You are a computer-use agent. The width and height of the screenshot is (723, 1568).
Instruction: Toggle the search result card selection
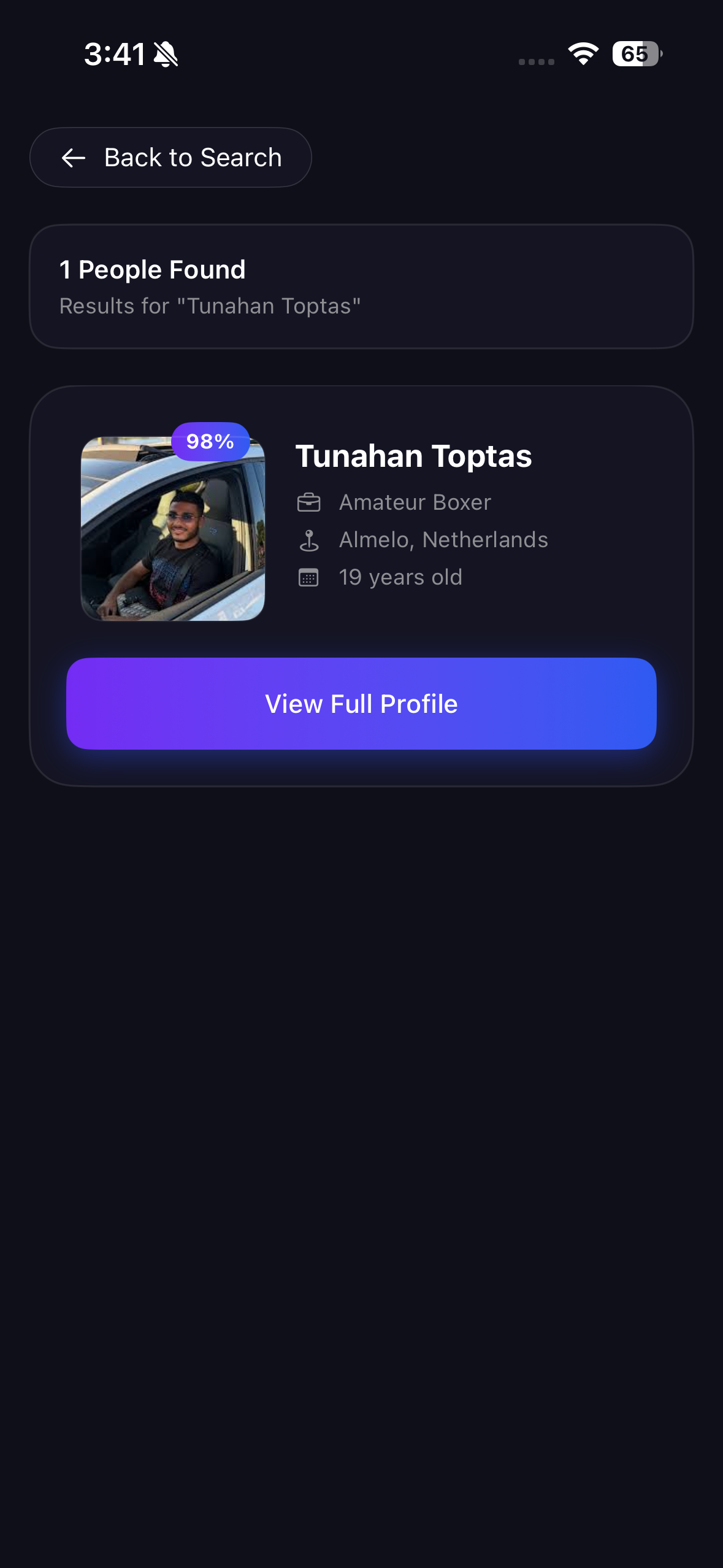click(361, 583)
